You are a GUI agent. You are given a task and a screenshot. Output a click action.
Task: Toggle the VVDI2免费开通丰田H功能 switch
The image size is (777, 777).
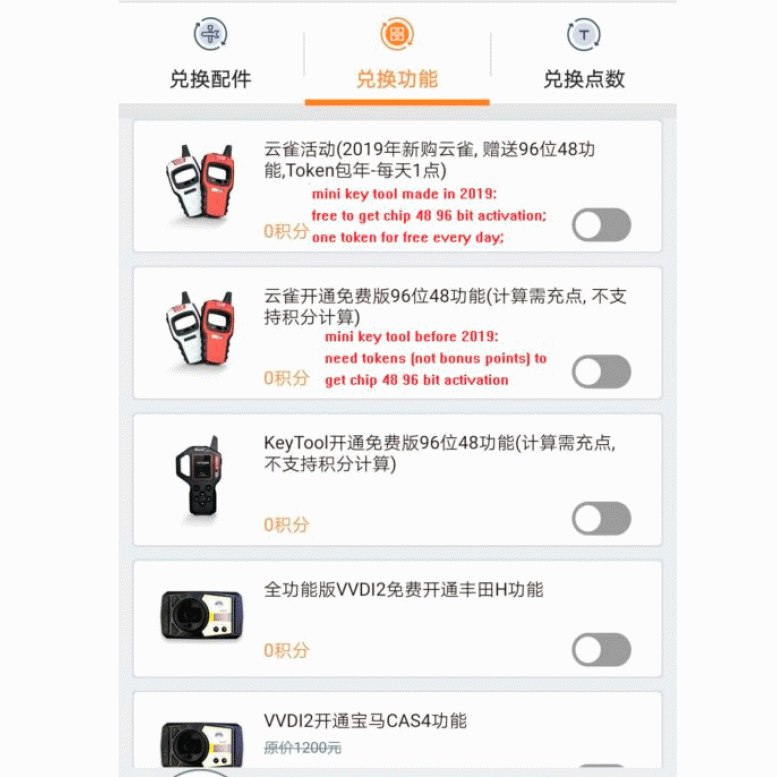pyautogui.click(x=601, y=650)
